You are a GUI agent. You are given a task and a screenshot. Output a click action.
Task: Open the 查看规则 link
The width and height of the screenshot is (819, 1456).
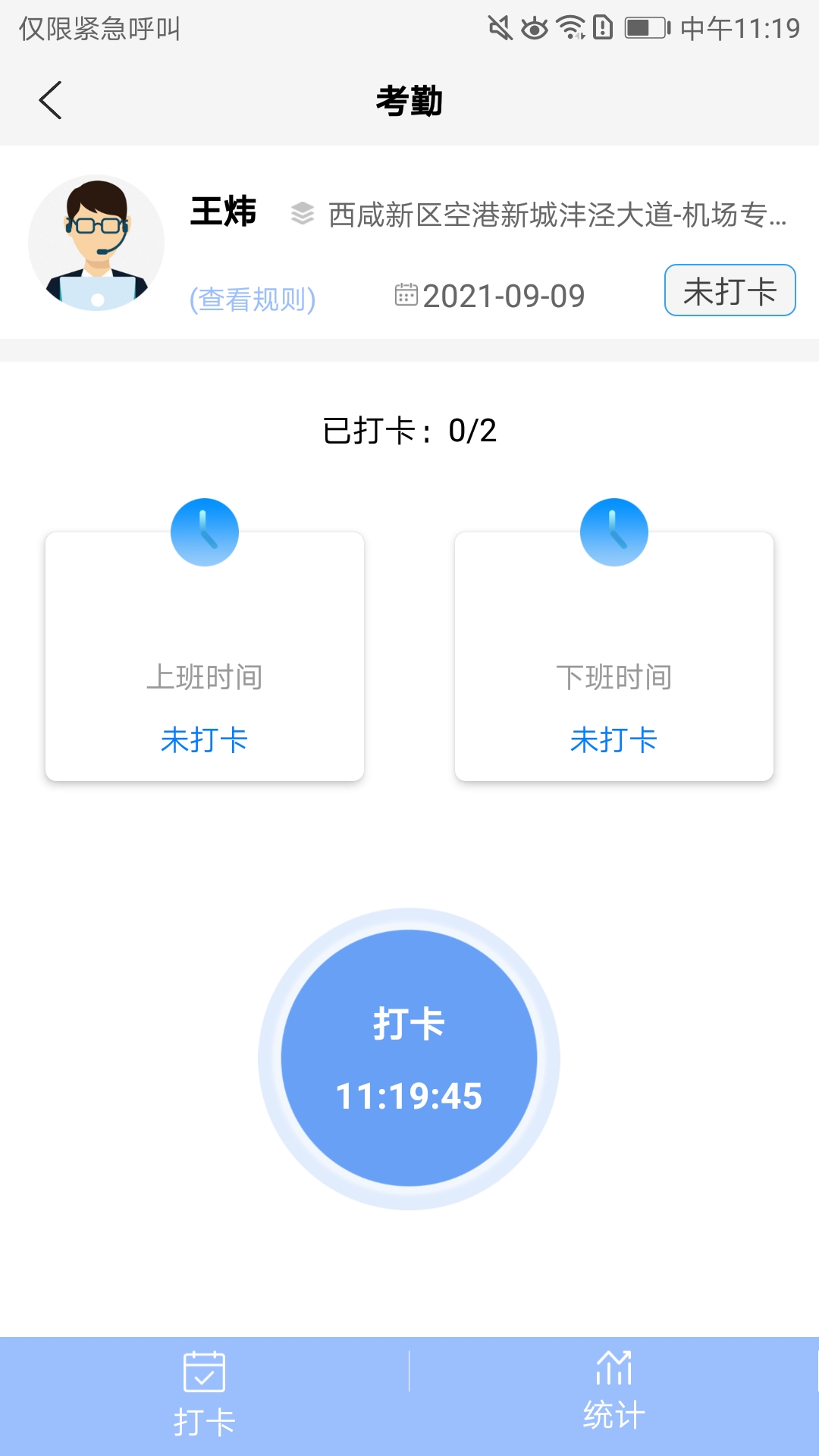(x=252, y=298)
